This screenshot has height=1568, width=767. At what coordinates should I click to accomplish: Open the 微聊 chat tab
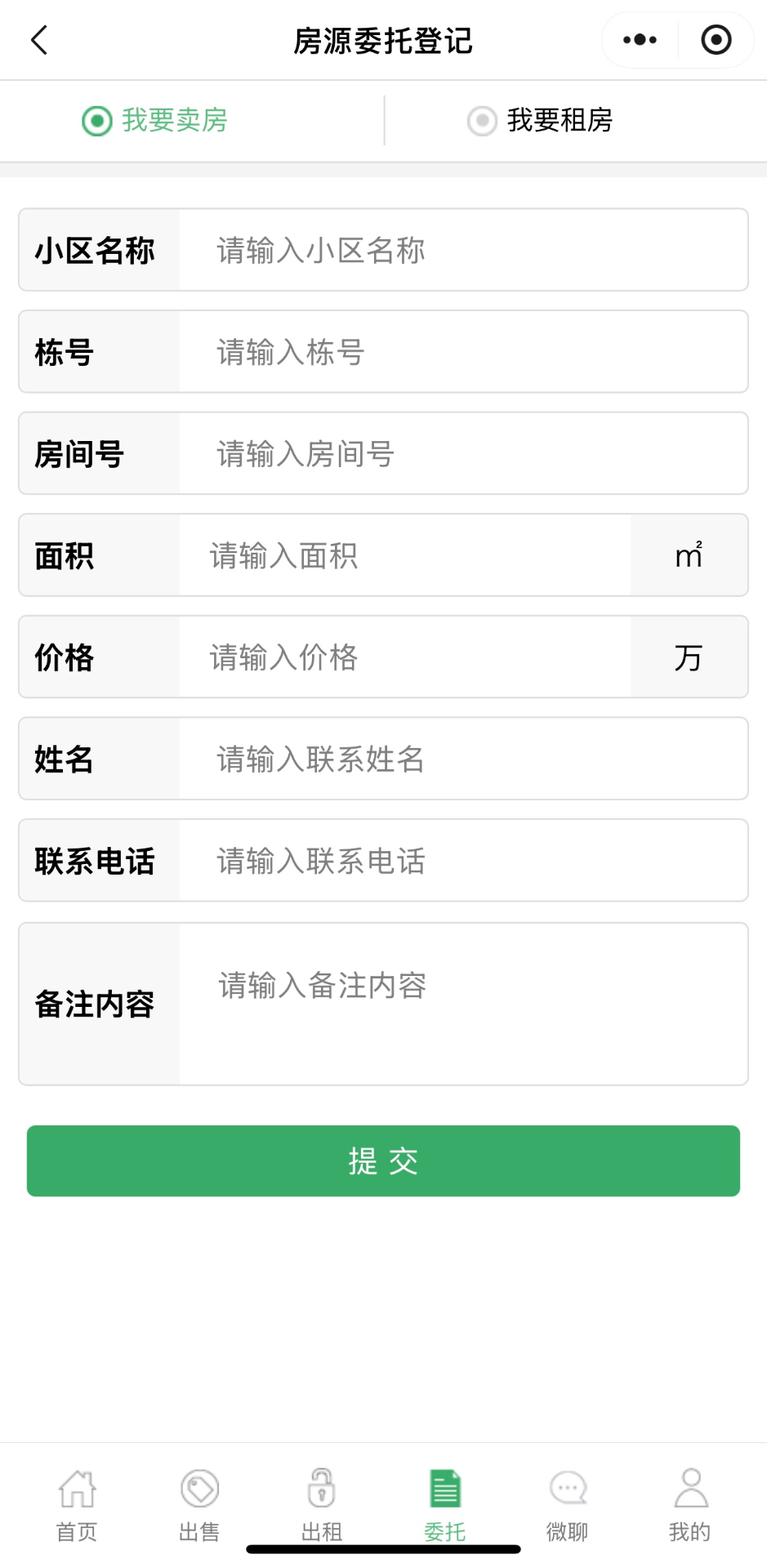(567, 1505)
